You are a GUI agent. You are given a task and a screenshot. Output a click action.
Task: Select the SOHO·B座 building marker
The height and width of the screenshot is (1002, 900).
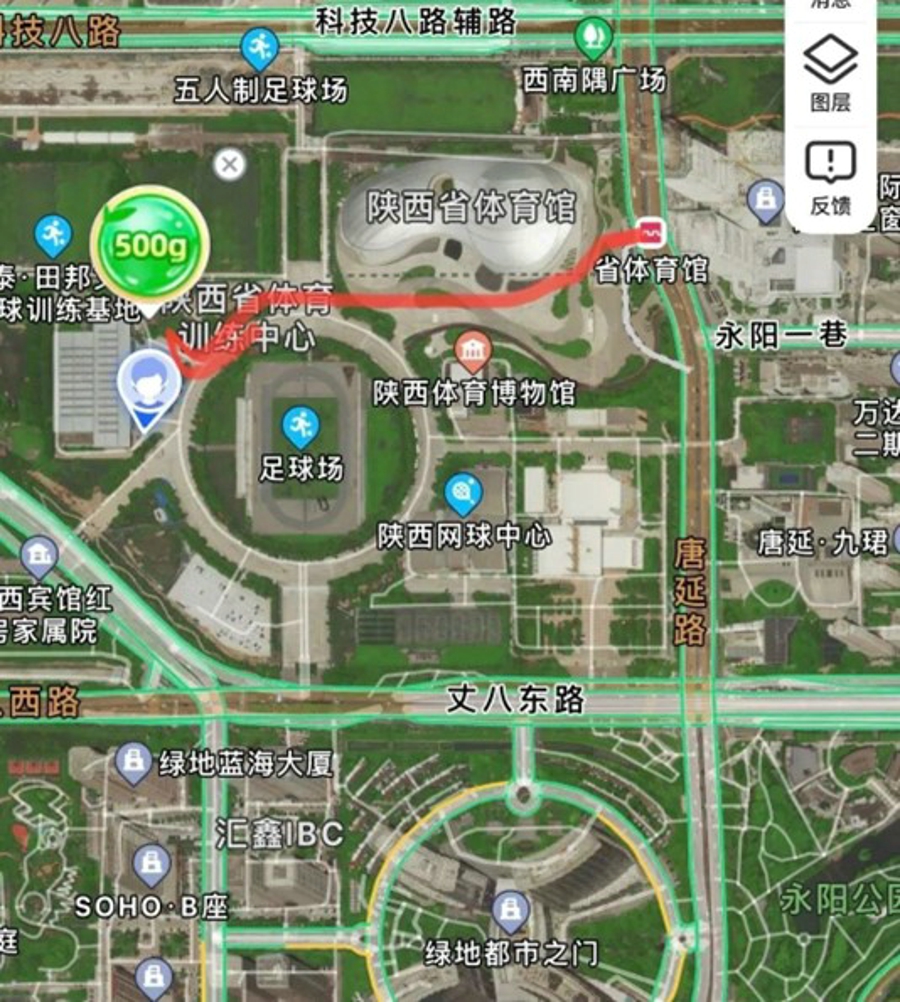(x=151, y=865)
